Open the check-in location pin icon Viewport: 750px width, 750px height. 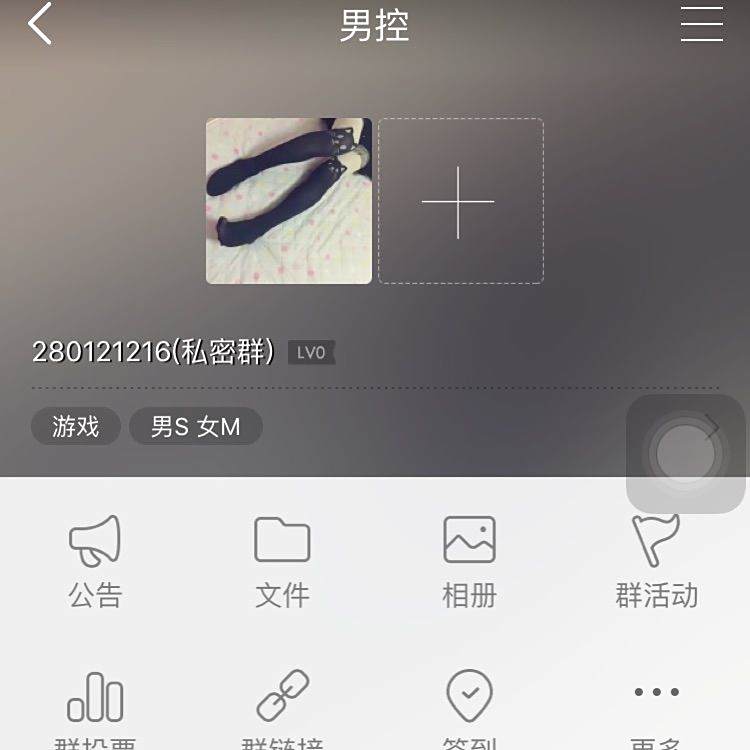point(469,695)
